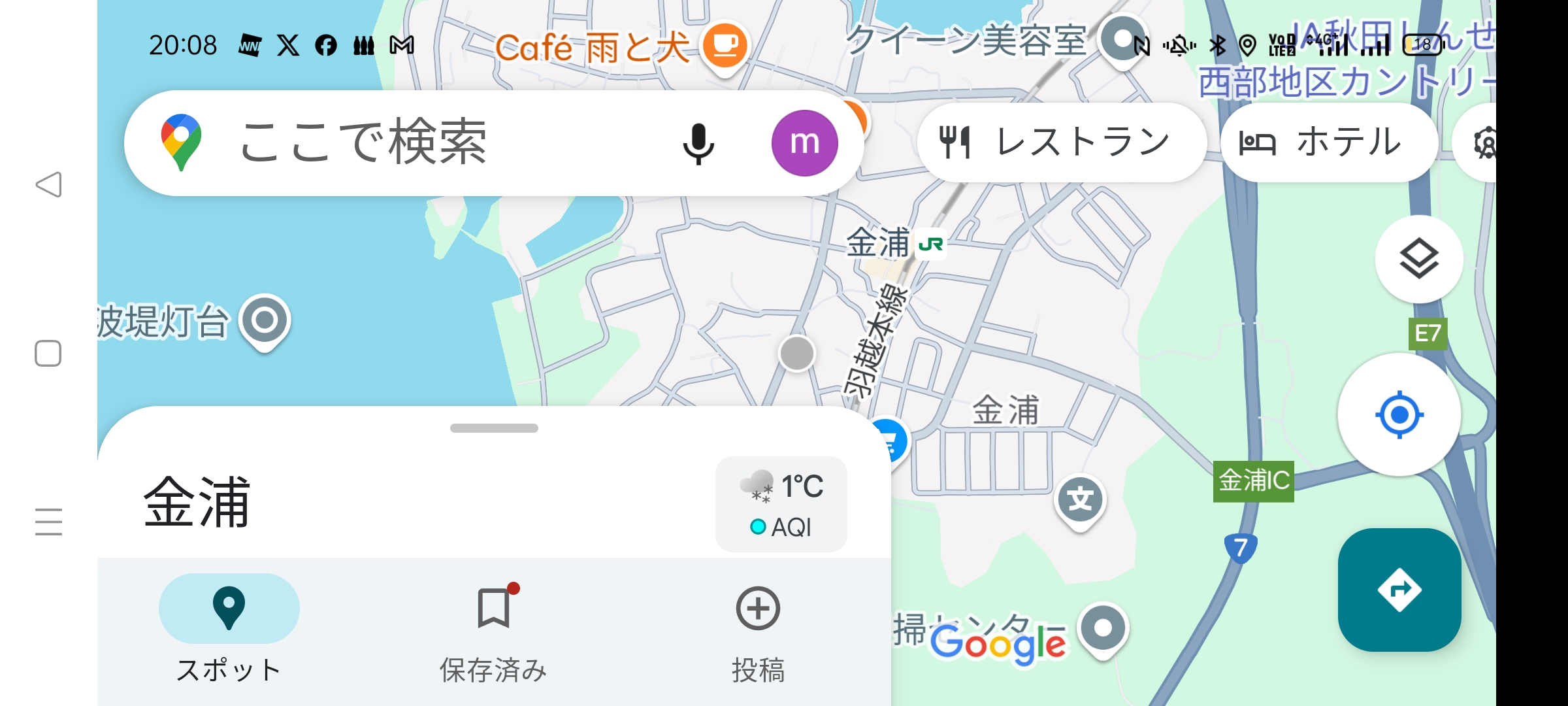Select the ホテル chip
1568x706 pixels.
pos(1328,143)
